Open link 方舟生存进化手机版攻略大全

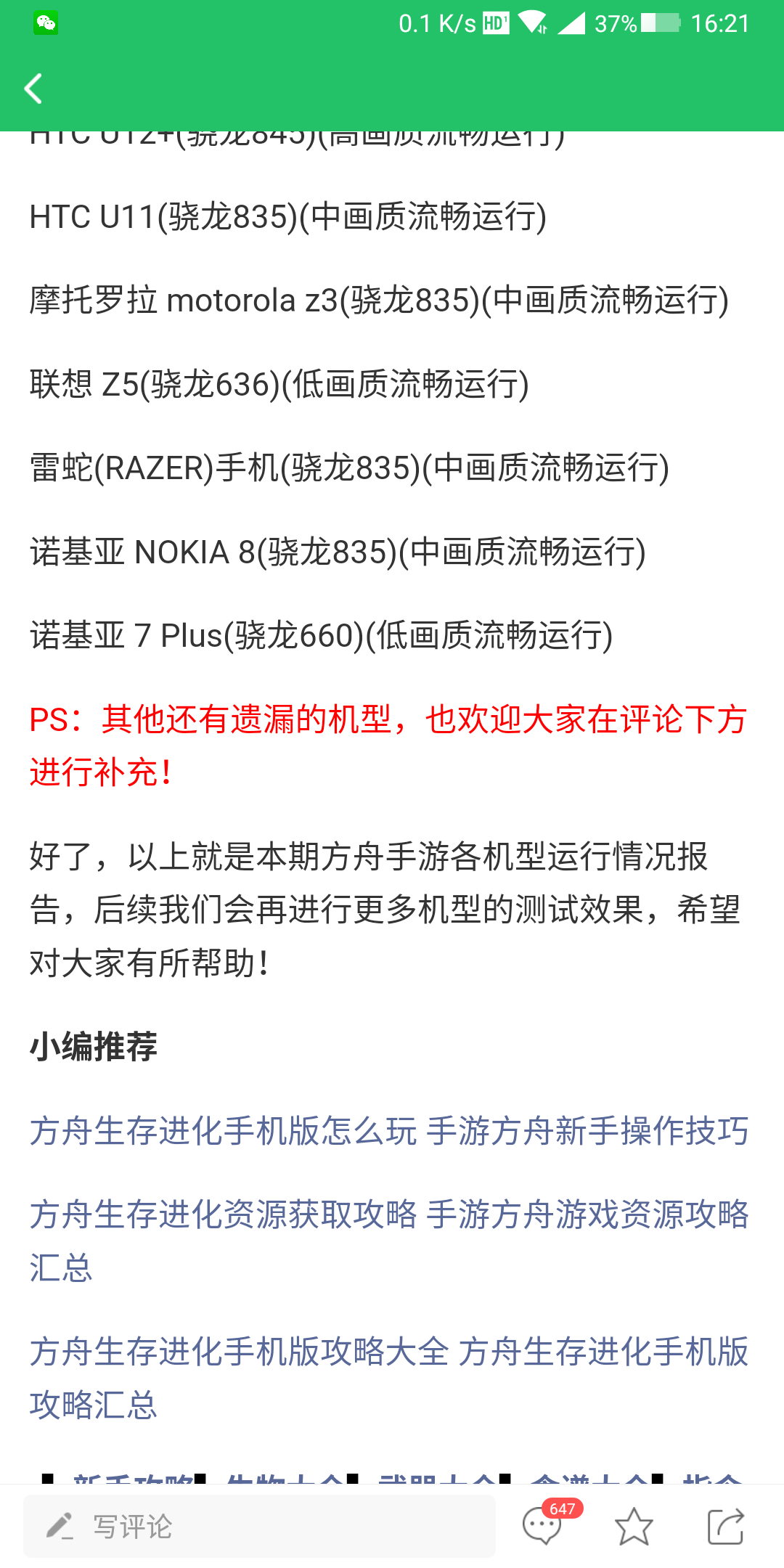click(x=389, y=1378)
